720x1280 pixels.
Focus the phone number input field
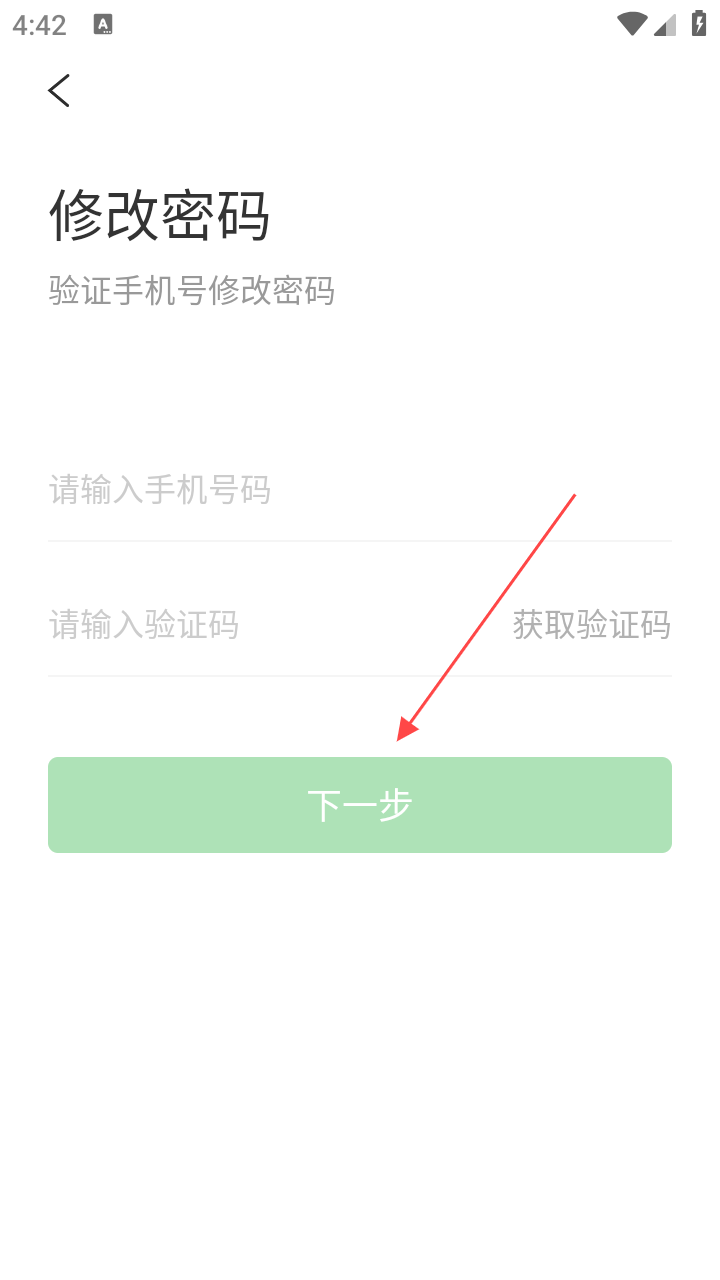(x=360, y=490)
